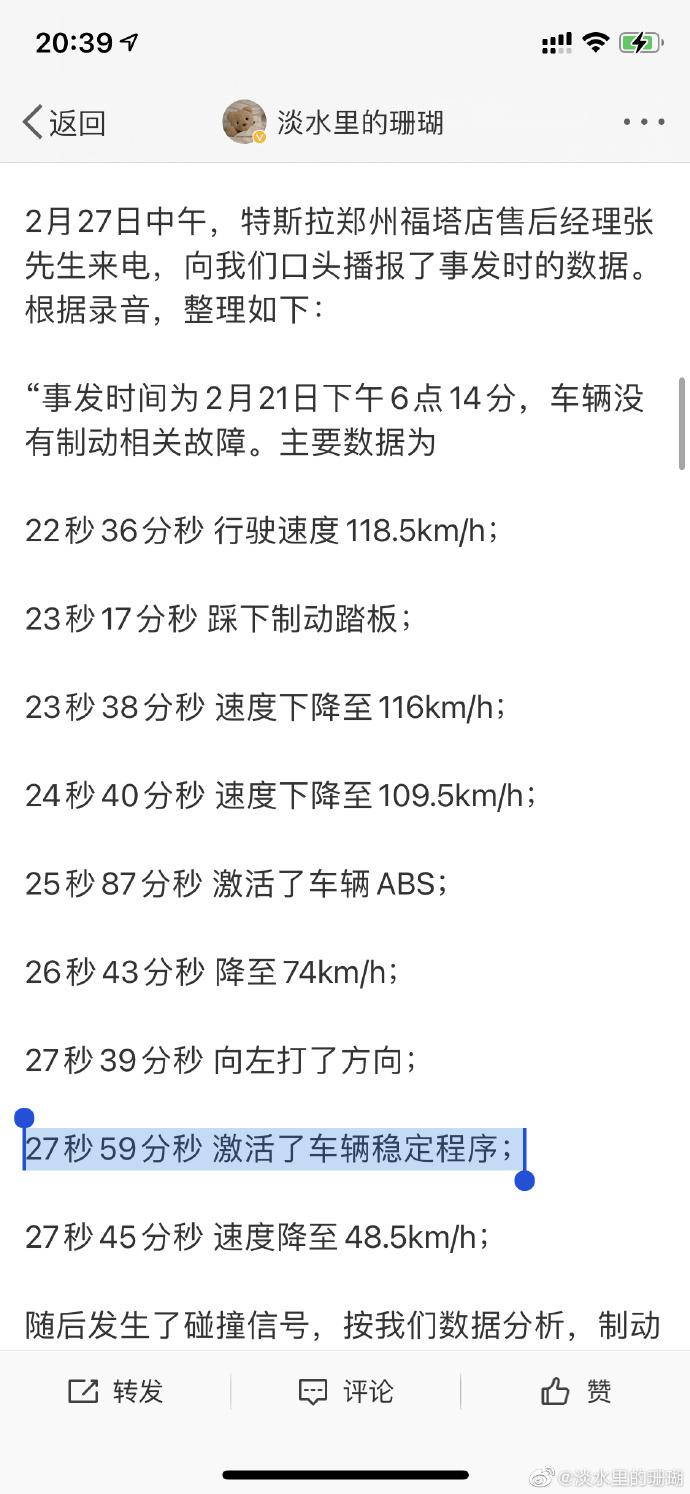This screenshot has width=690, height=1494.
Task: Go back with the 返回 button
Action: 64,123
